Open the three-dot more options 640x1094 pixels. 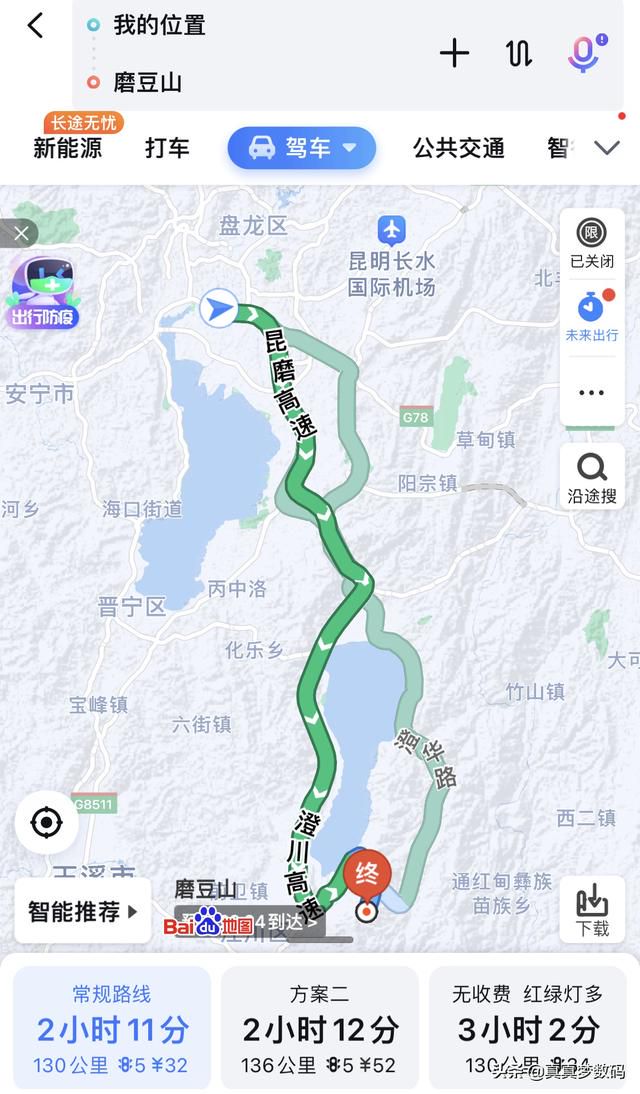pyautogui.click(x=592, y=393)
